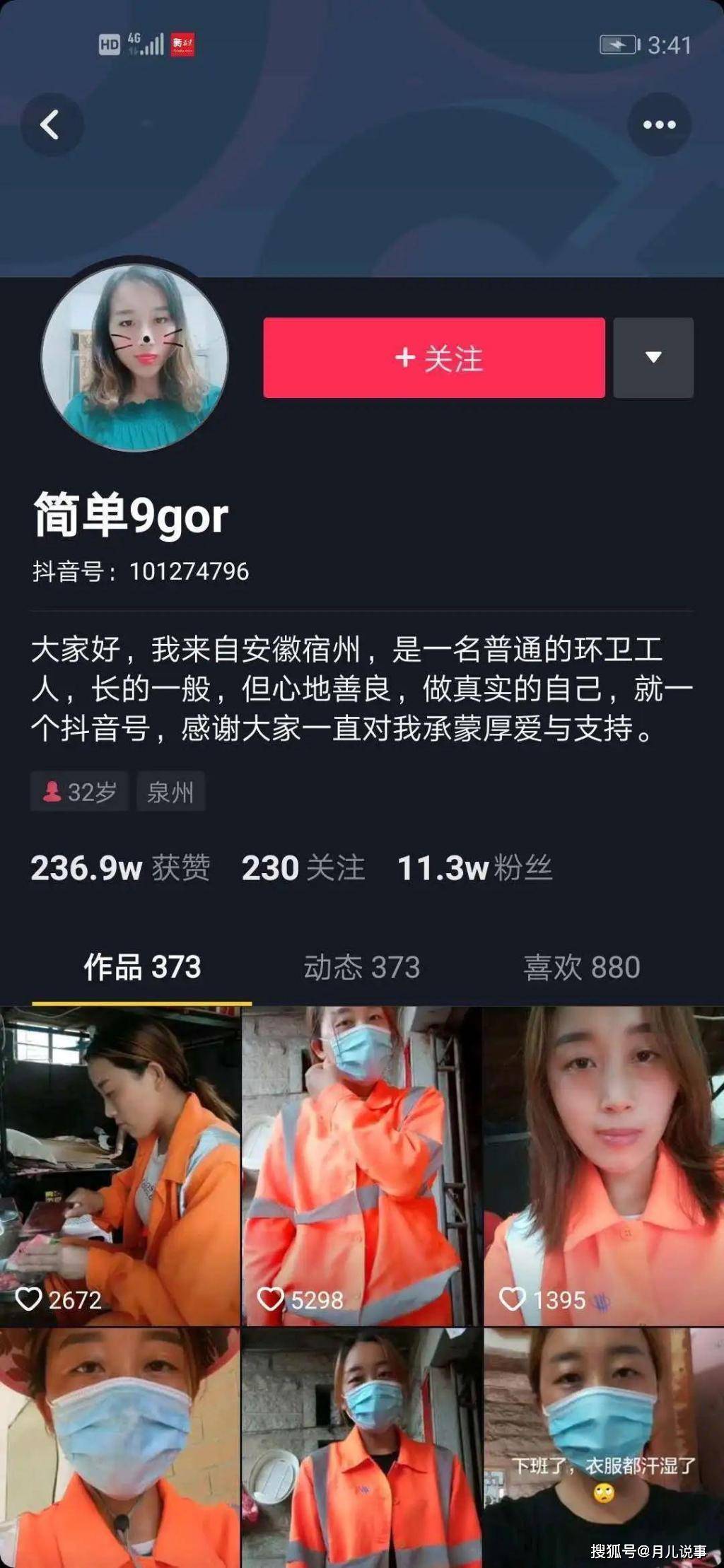Screen dimensions: 724x1568
Task: Switch to the 动态 373 tab
Action: click(x=361, y=967)
